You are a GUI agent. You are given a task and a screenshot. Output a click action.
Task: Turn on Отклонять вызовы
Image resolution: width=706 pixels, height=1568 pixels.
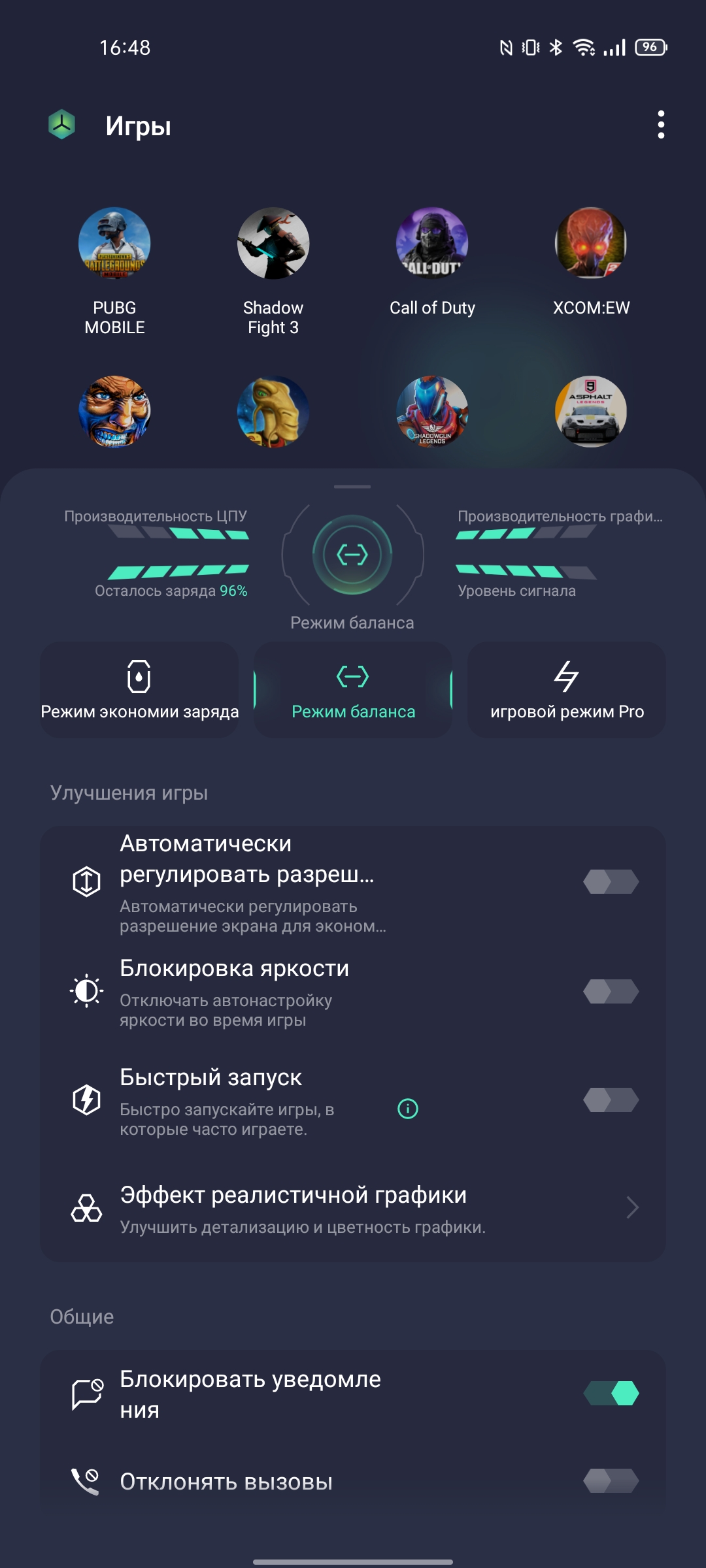[611, 1481]
